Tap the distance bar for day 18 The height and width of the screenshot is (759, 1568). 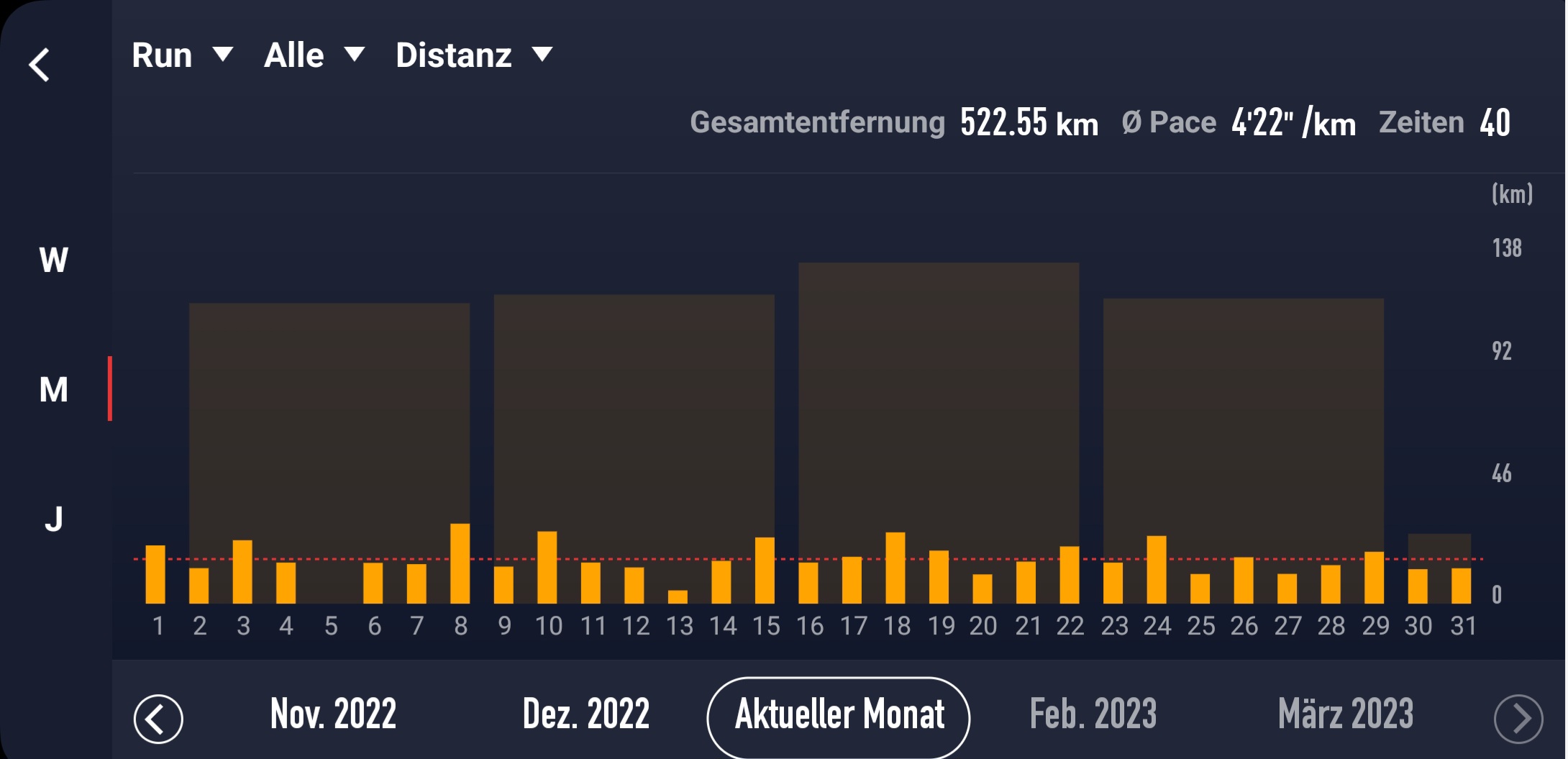[x=895, y=568]
